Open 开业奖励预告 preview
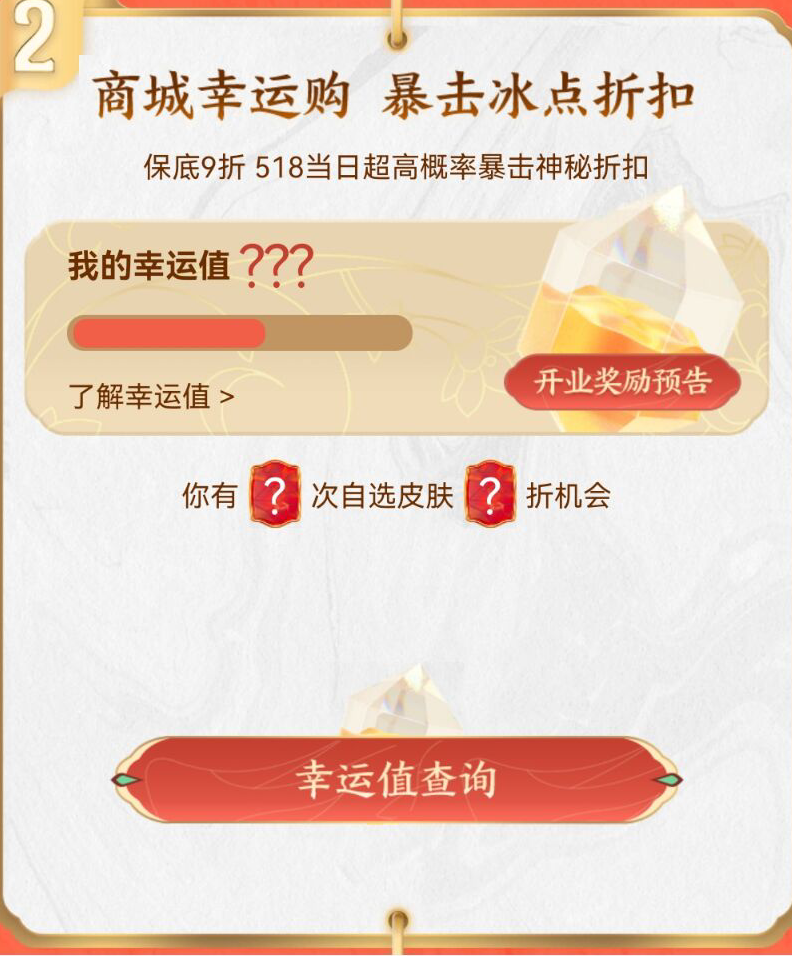Image resolution: width=792 pixels, height=956 pixels. point(622,382)
